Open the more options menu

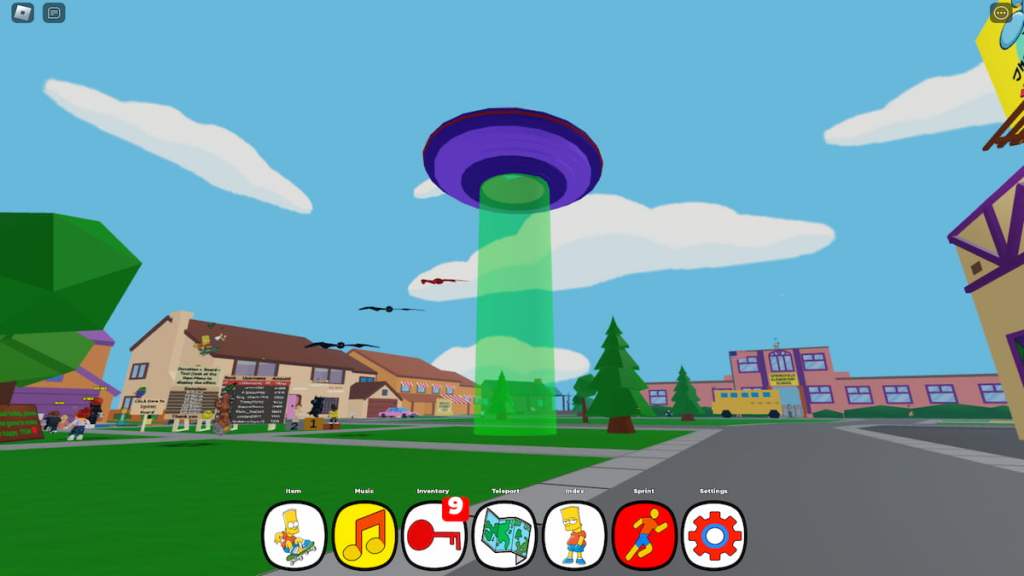click(1001, 13)
